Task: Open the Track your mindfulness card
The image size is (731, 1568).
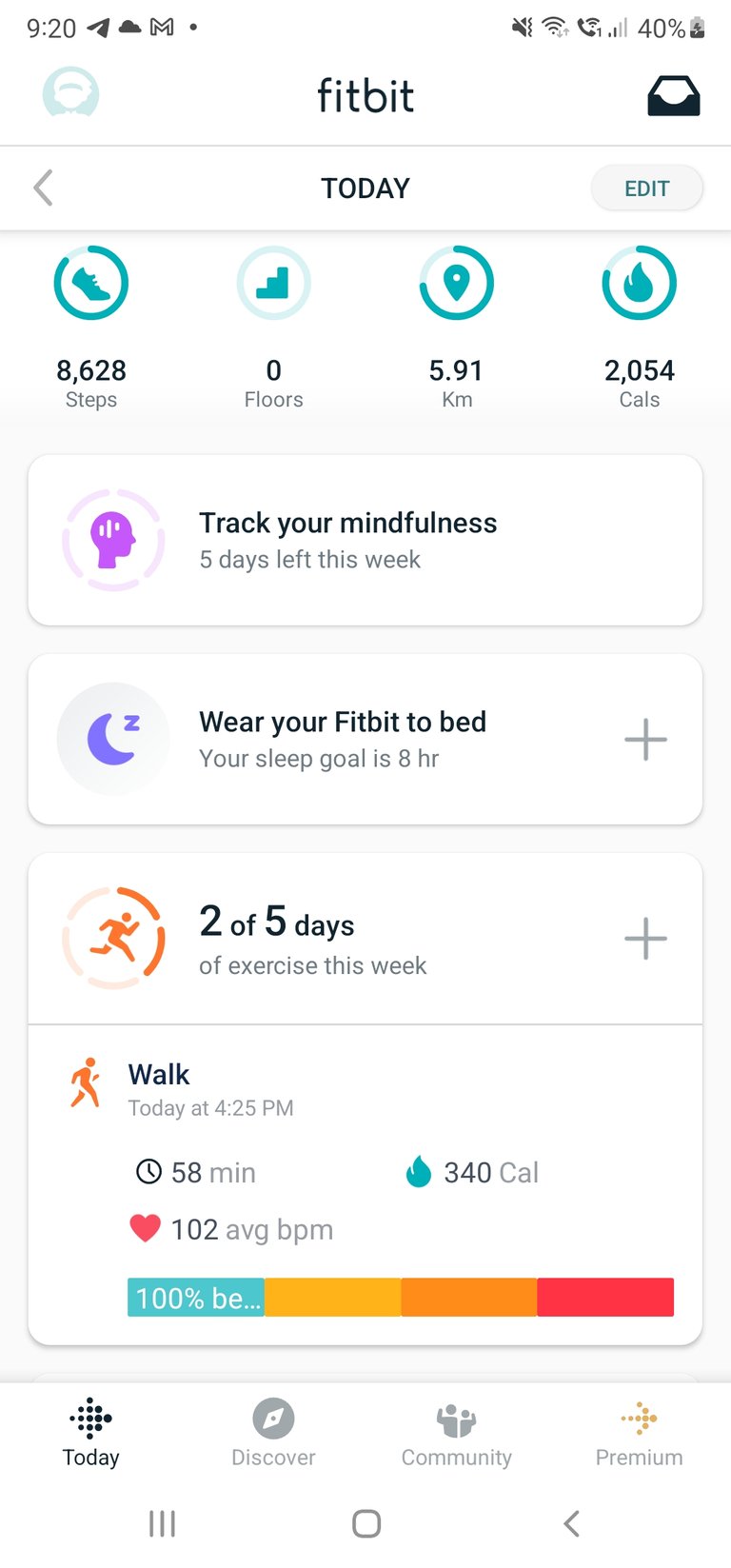Action: (x=365, y=540)
